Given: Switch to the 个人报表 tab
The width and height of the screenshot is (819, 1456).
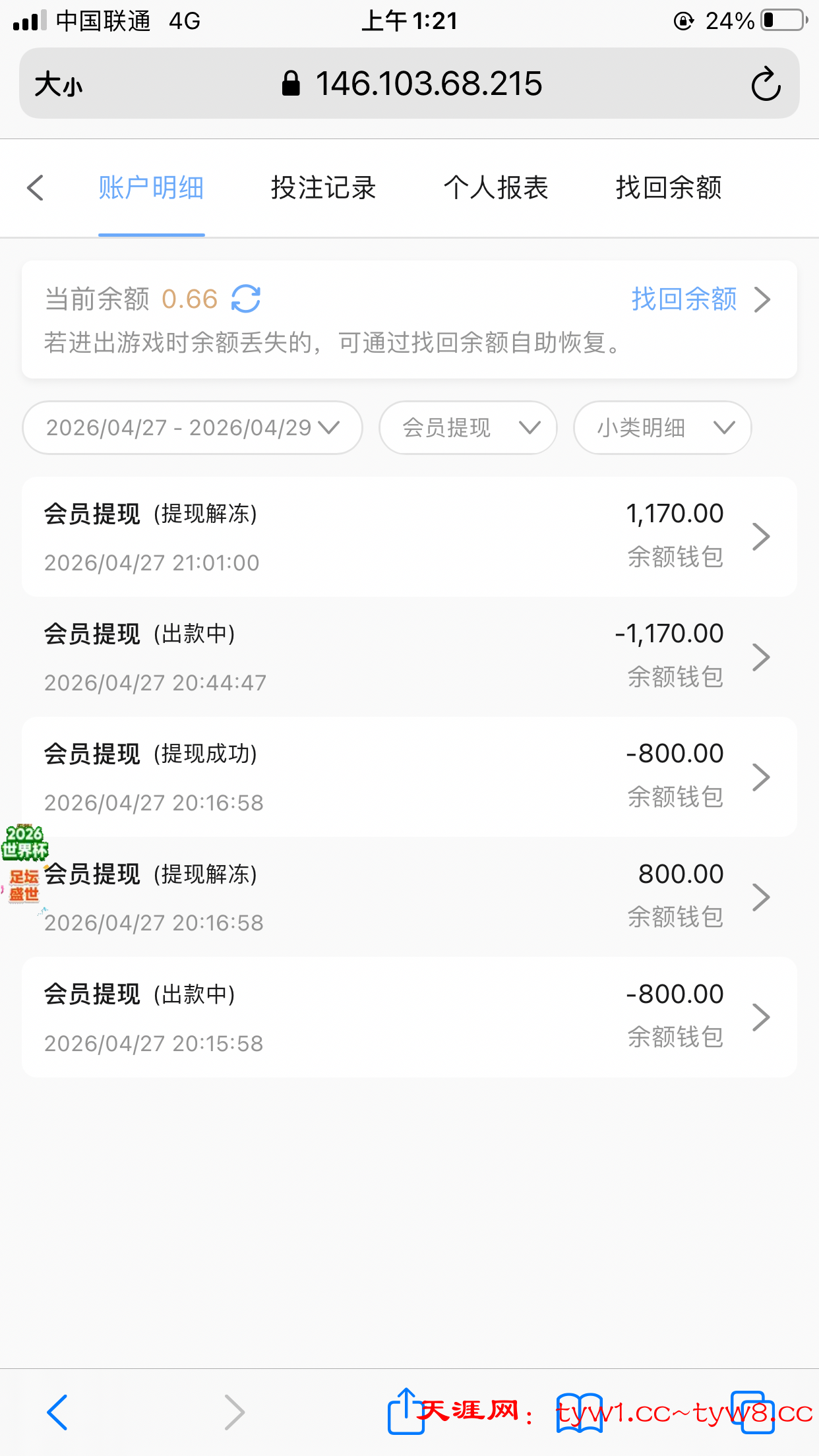Looking at the screenshot, I should pyautogui.click(x=496, y=188).
